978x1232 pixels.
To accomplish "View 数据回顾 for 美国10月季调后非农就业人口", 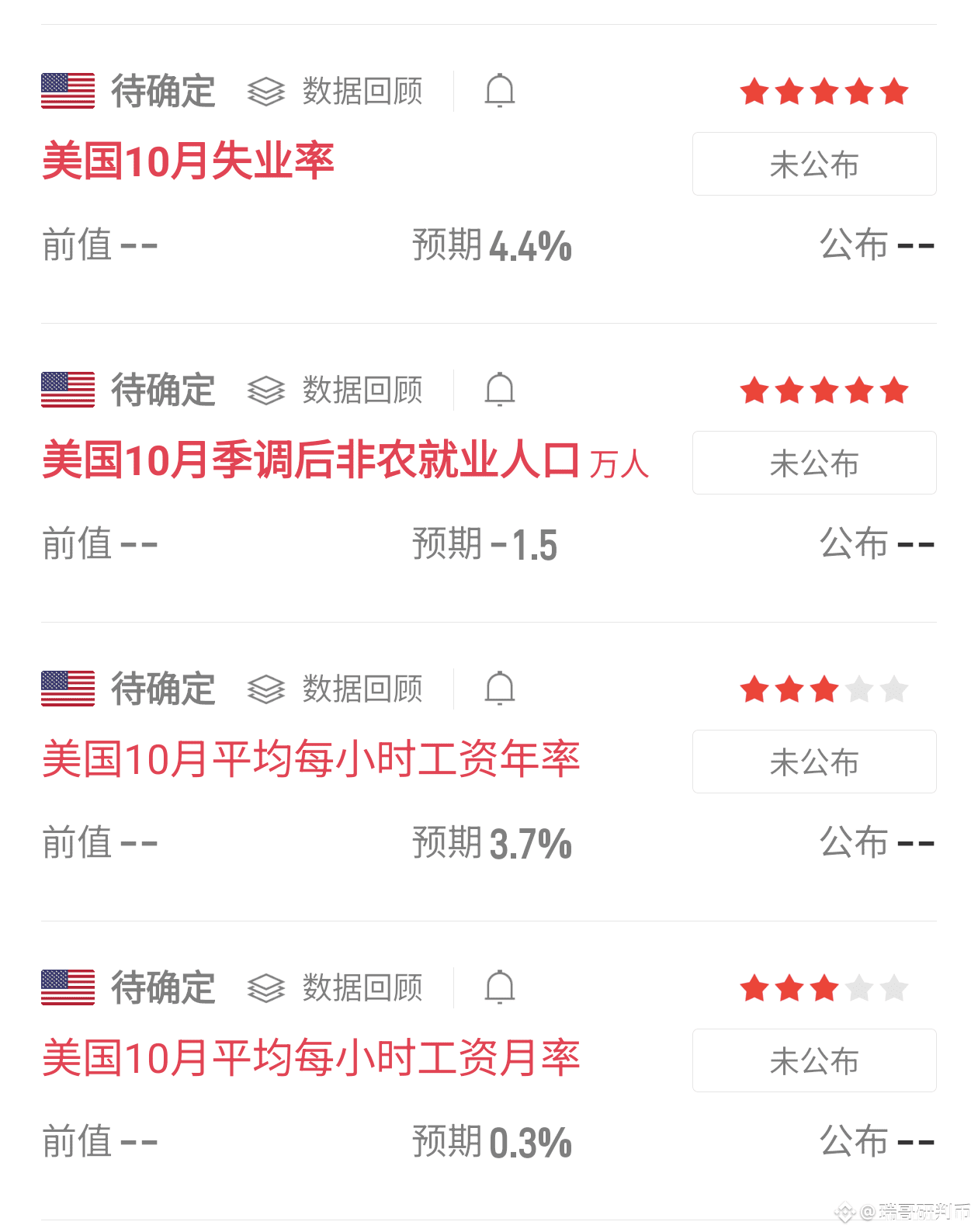I will pyautogui.click(x=336, y=390).
